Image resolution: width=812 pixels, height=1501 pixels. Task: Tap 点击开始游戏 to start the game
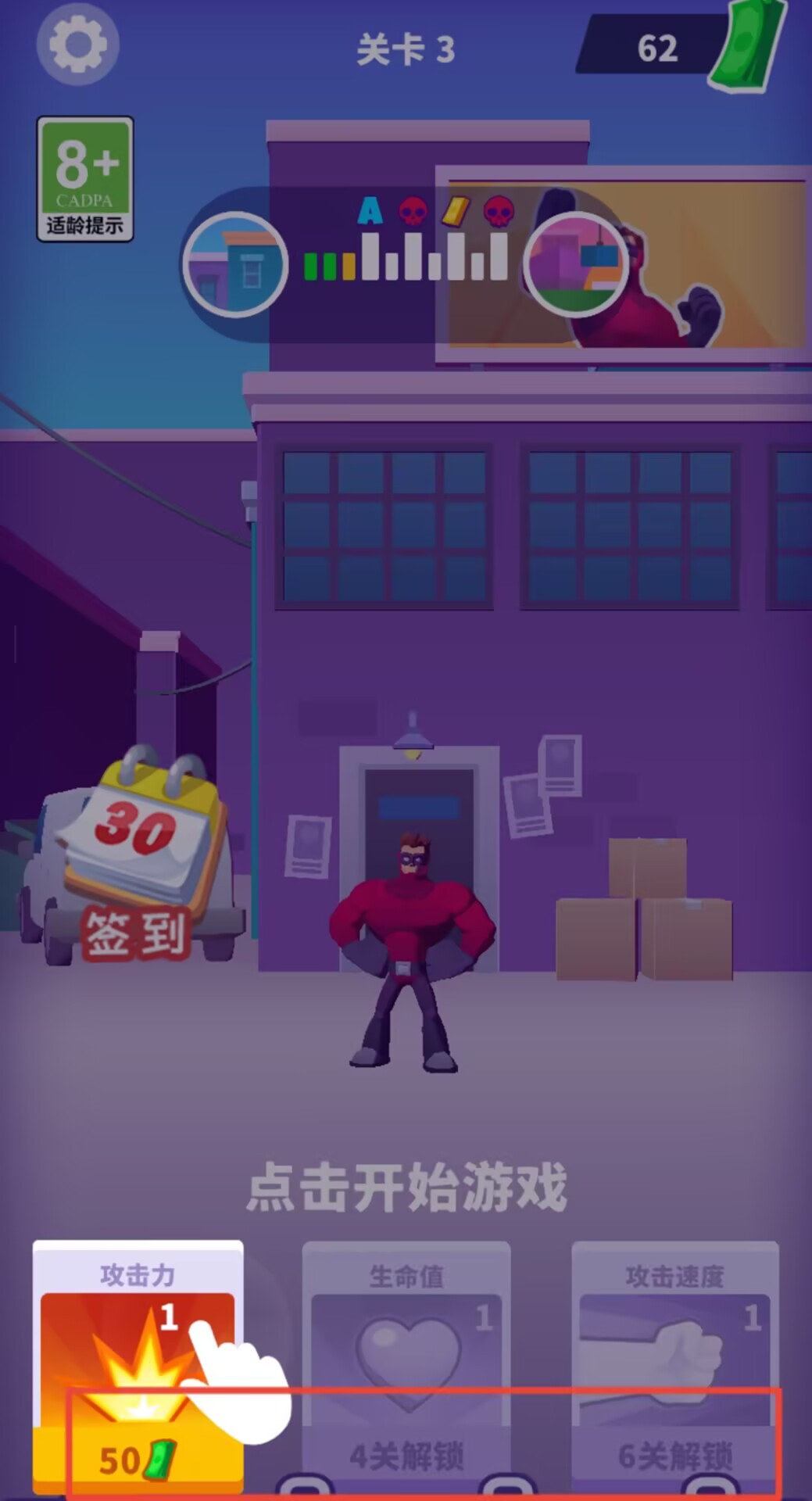[x=406, y=1187]
